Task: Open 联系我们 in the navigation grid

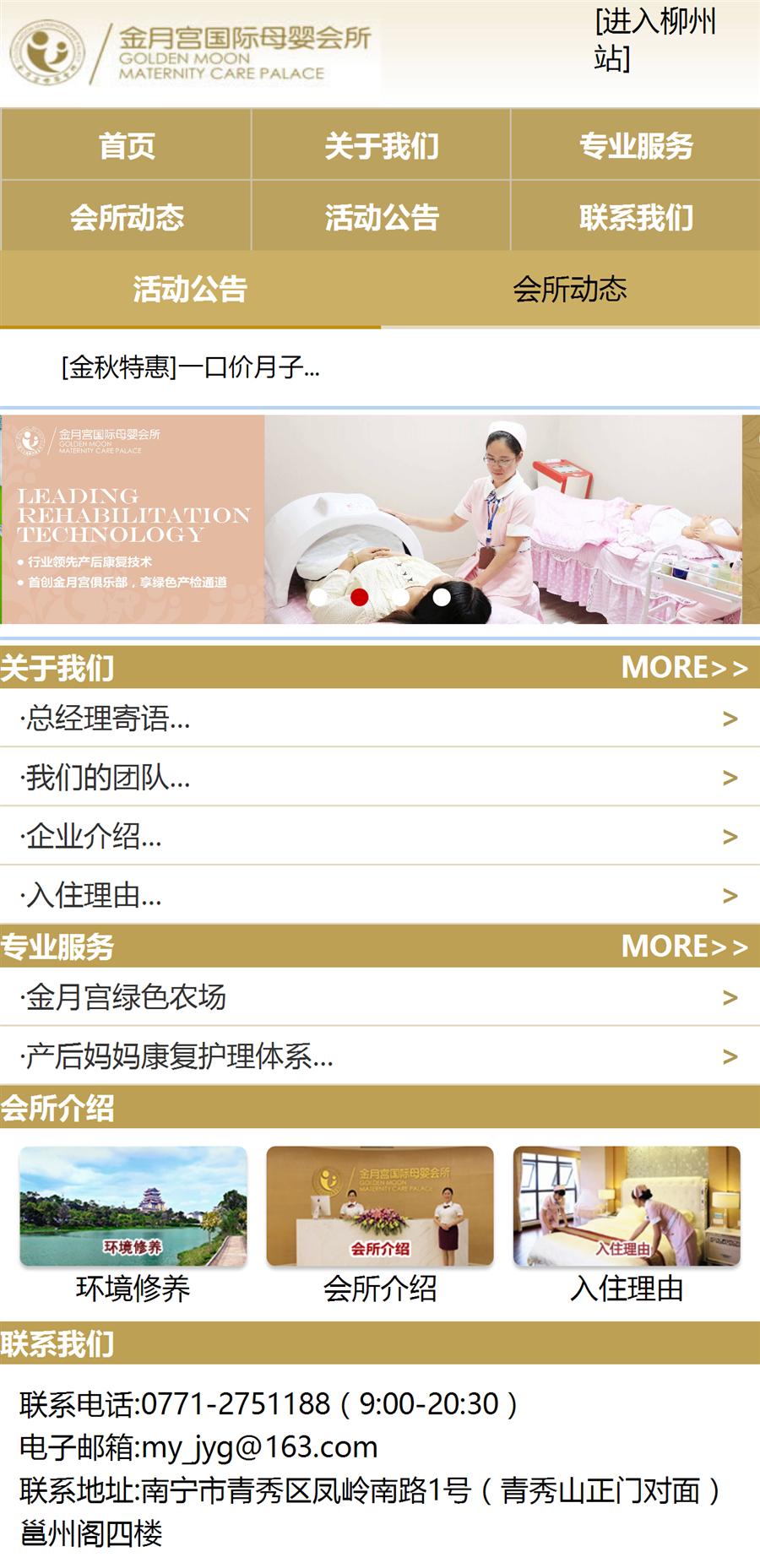Action: coord(635,217)
